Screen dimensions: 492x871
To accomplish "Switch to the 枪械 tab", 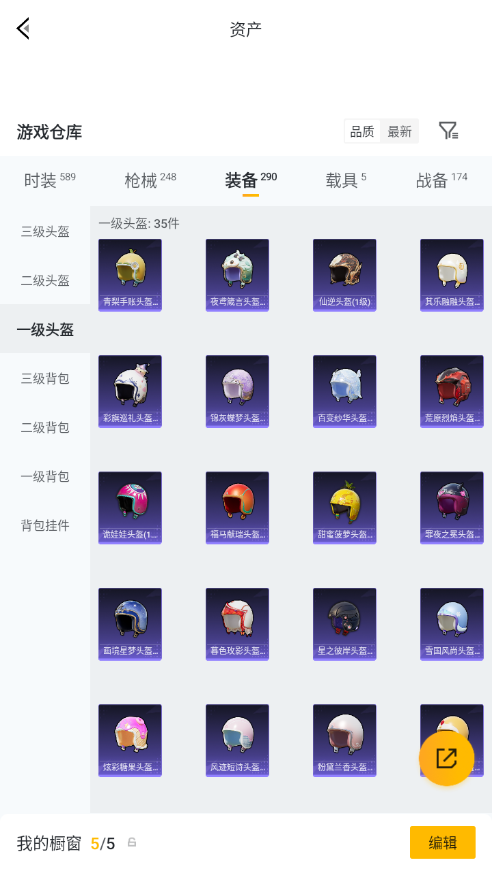I will pyautogui.click(x=150, y=181).
